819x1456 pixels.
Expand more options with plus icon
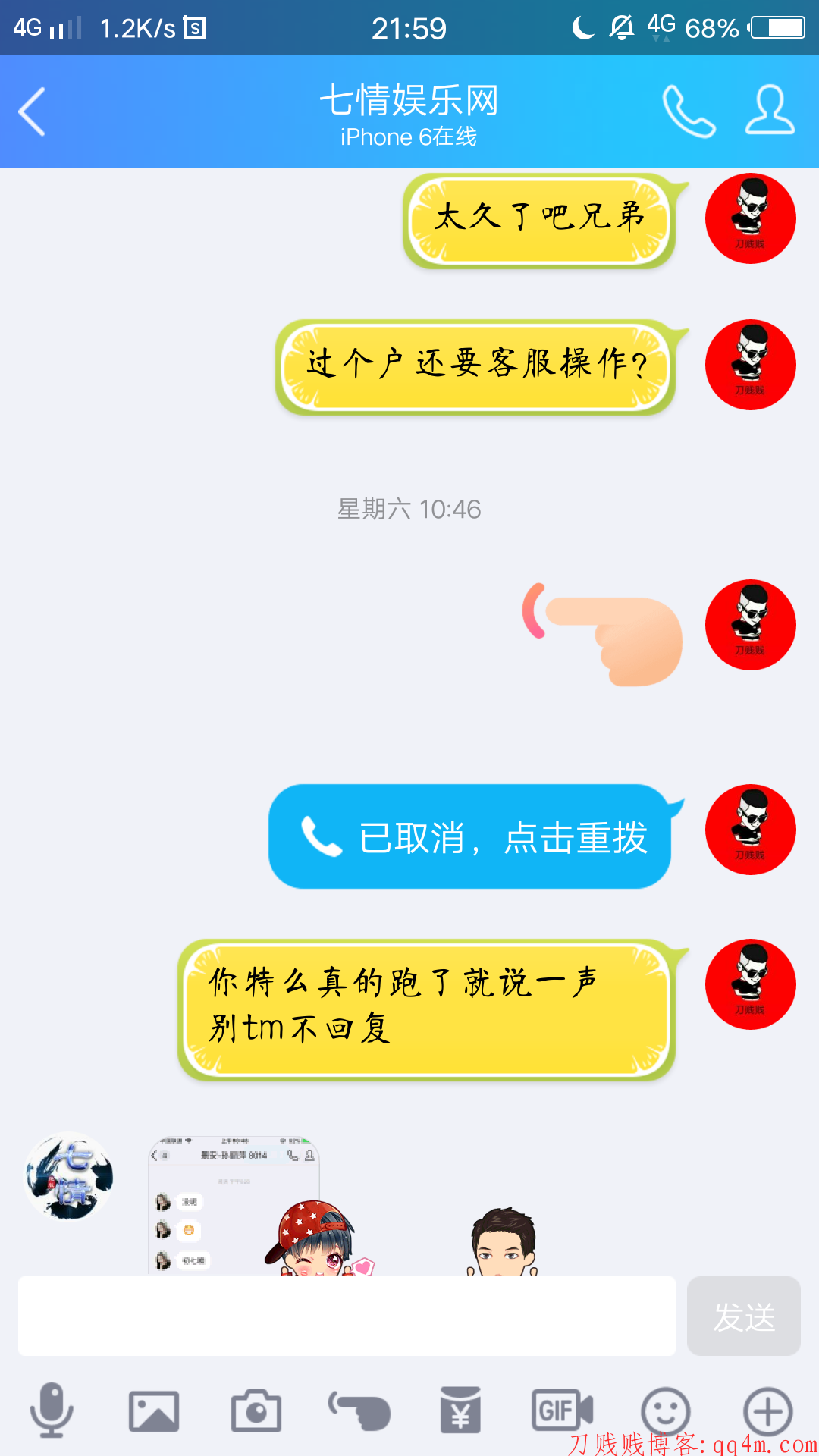coord(767,1410)
